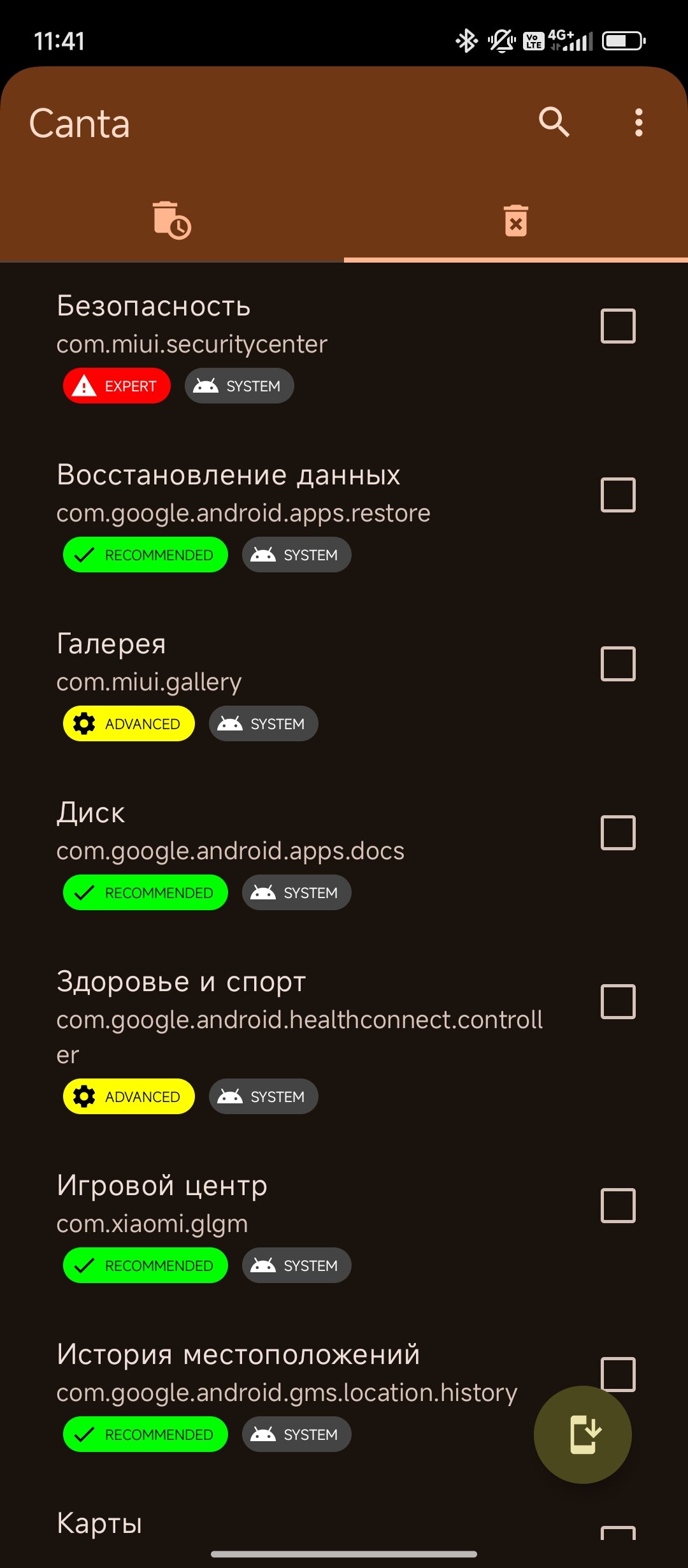The image size is (688, 1568).
Task: Open the search icon in the Canta bar
Action: [554, 122]
